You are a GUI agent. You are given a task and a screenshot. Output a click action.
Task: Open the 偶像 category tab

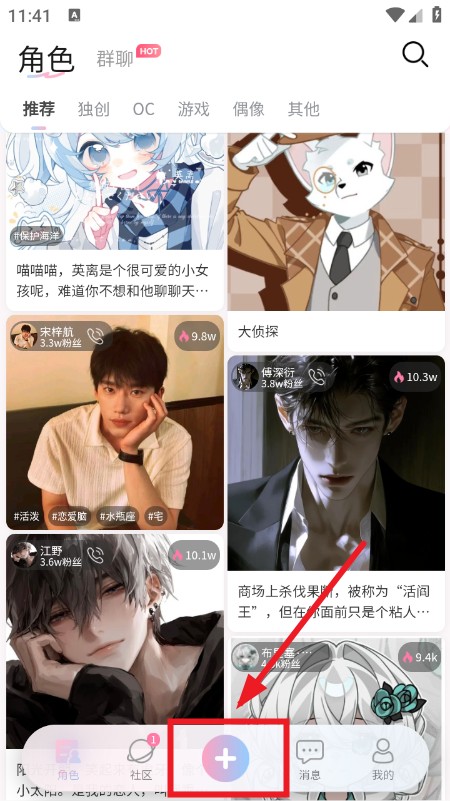tap(249, 108)
